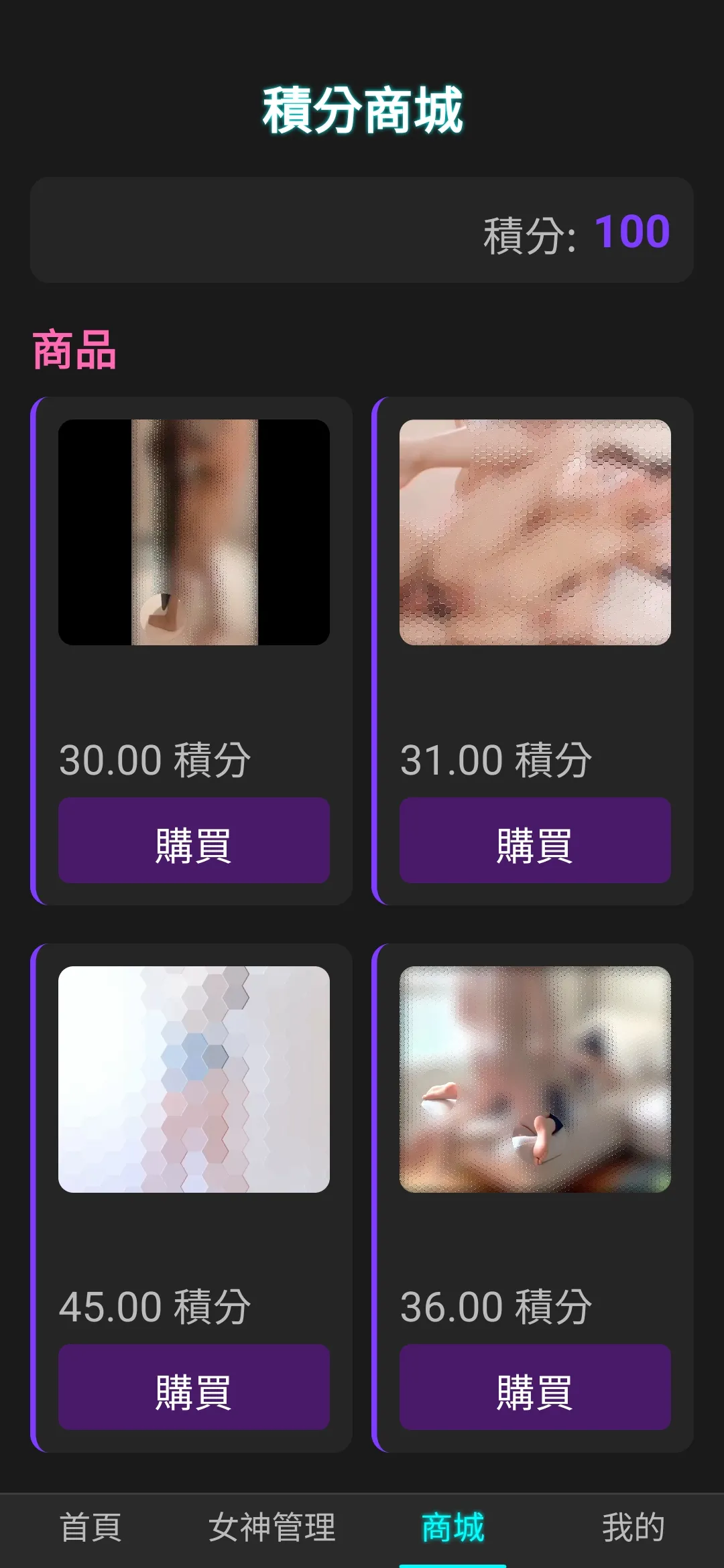Image resolution: width=724 pixels, height=1568 pixels.
Task: View the 45.00 積分 product image
Action: tap(194, 1080)
